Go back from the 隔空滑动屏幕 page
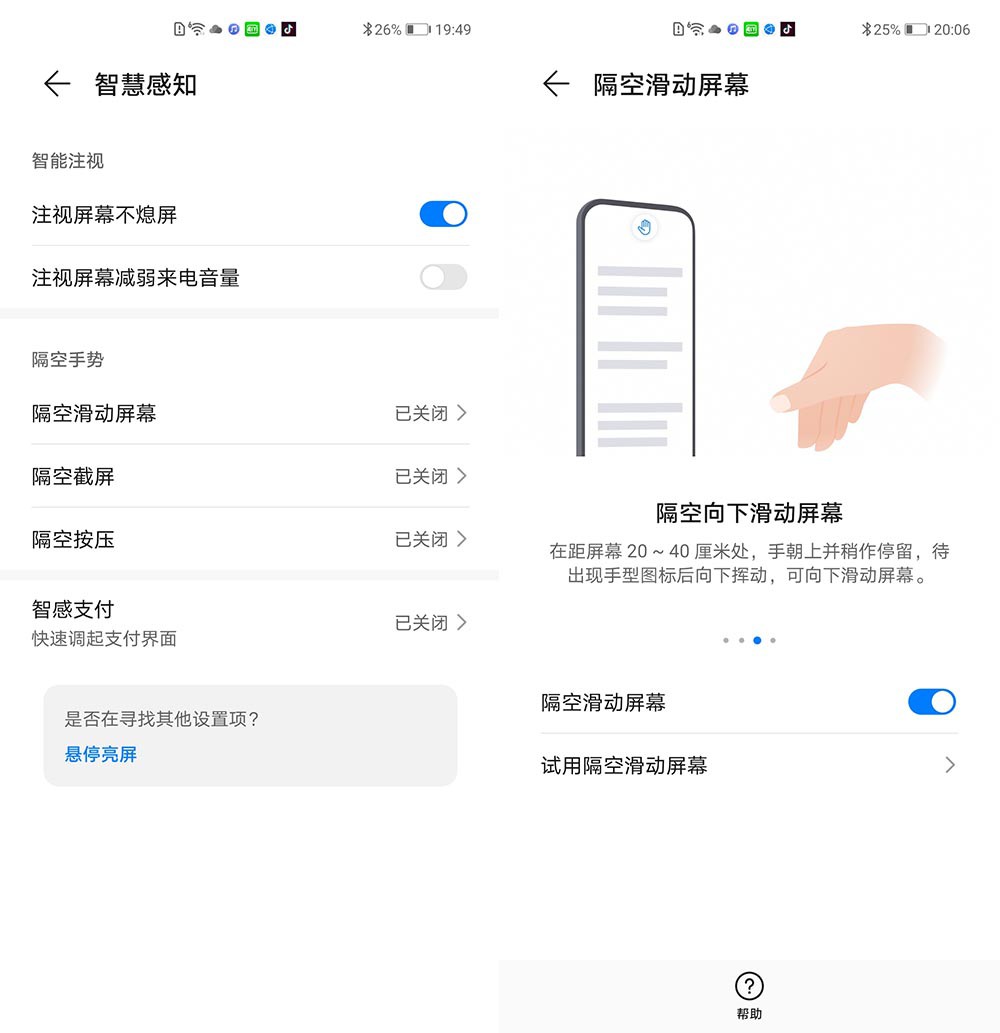This screenshot has height=1033, width=1000. pyautogui.click(x=556, y=84)
